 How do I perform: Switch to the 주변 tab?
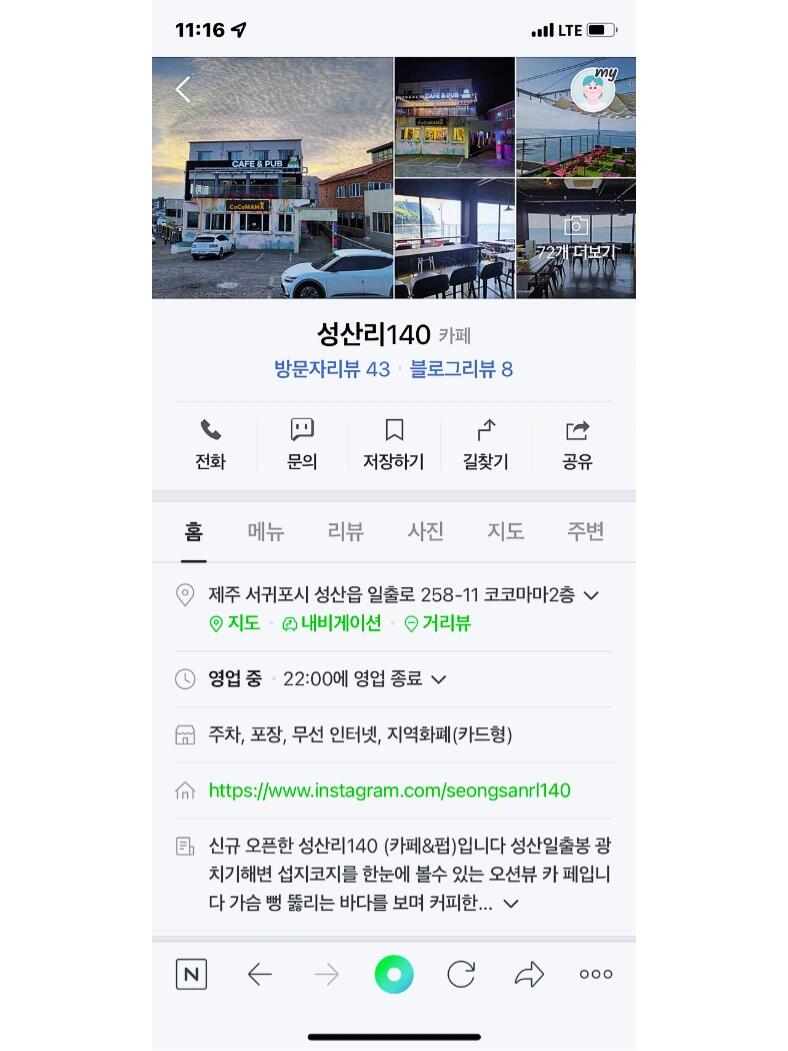(x=585, y=532)
